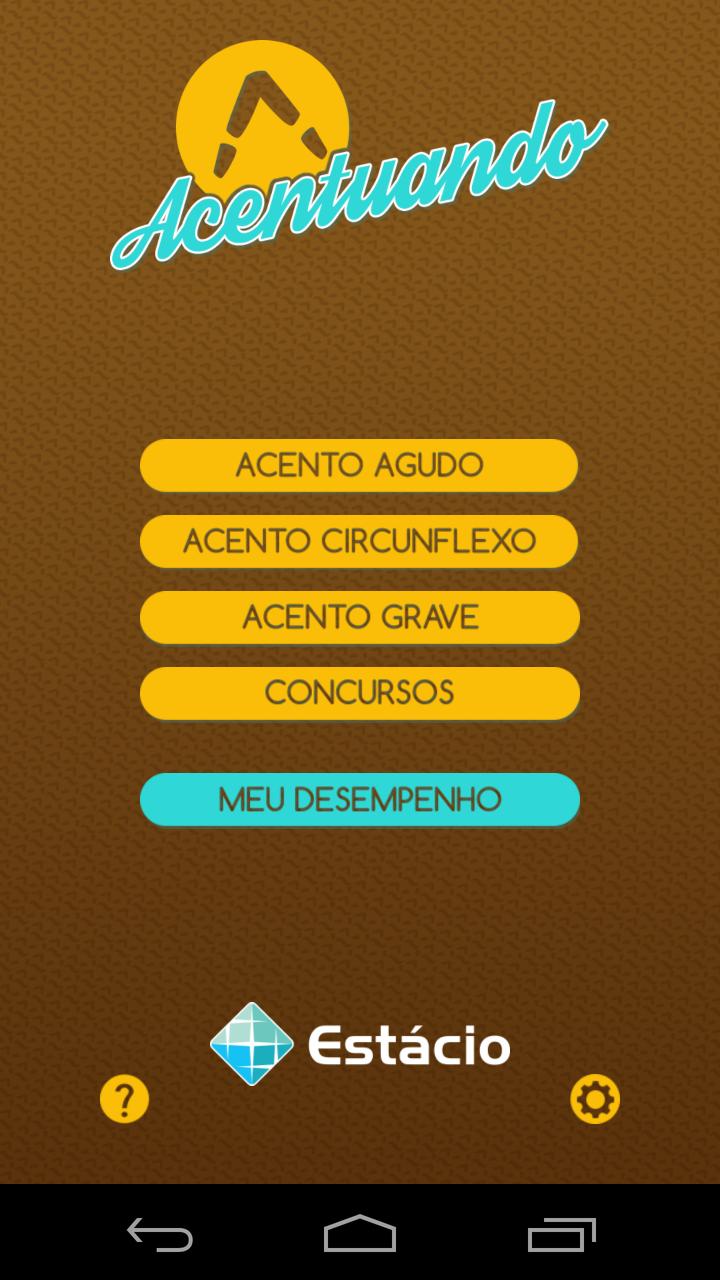Screen dimensions: 720x1280
Task: Choose the first yellow menu option
Action: tap(359, 465)
